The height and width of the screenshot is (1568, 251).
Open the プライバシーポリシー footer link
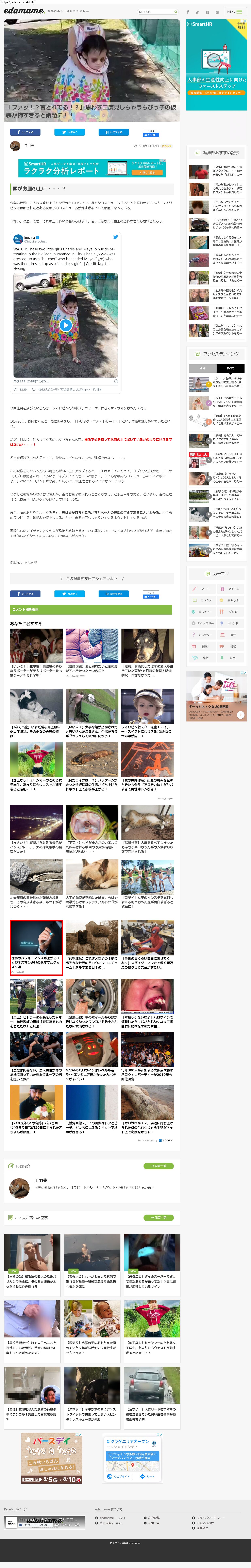pos(210,1518)
